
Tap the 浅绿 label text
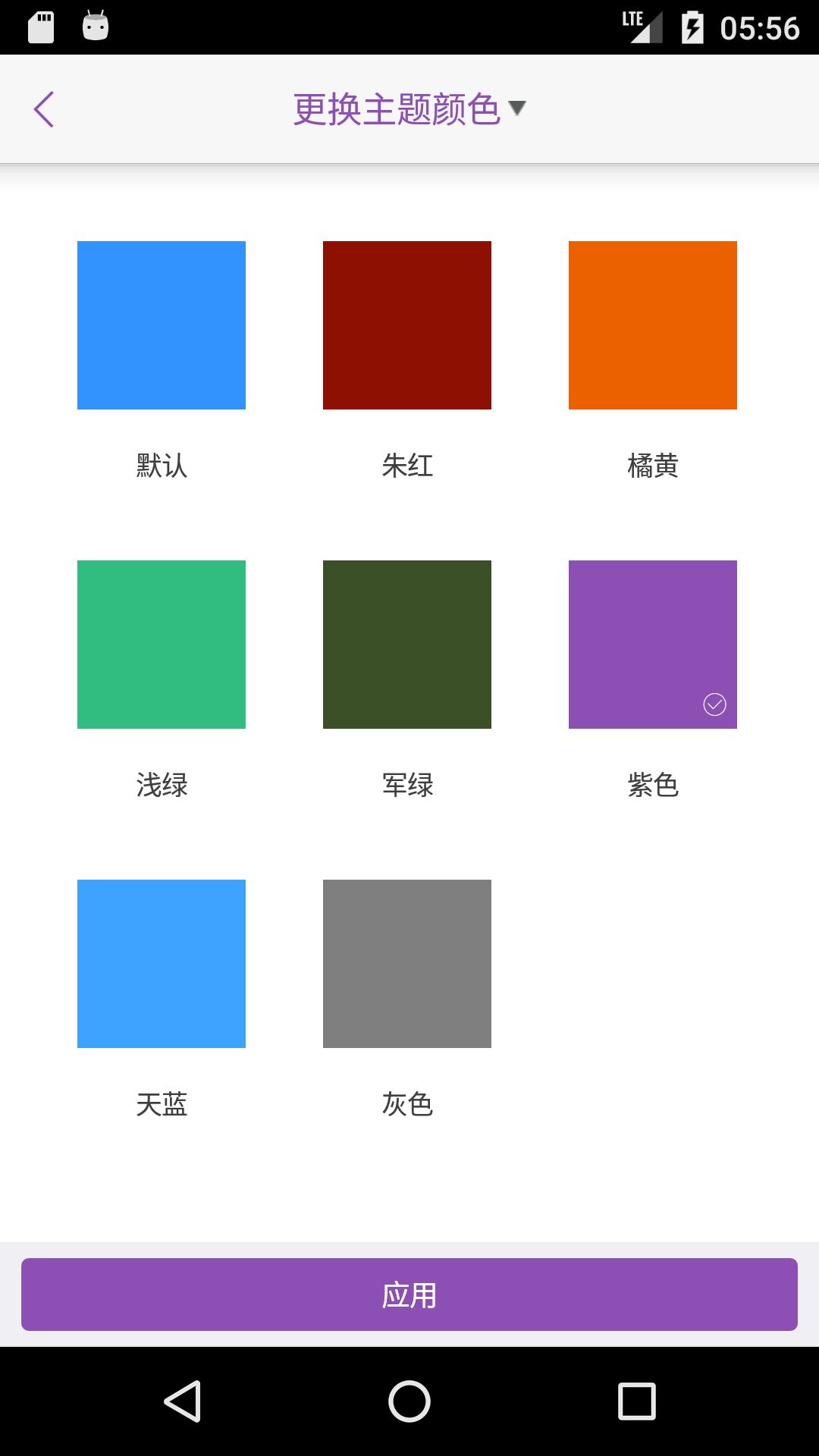coord(161,786)
